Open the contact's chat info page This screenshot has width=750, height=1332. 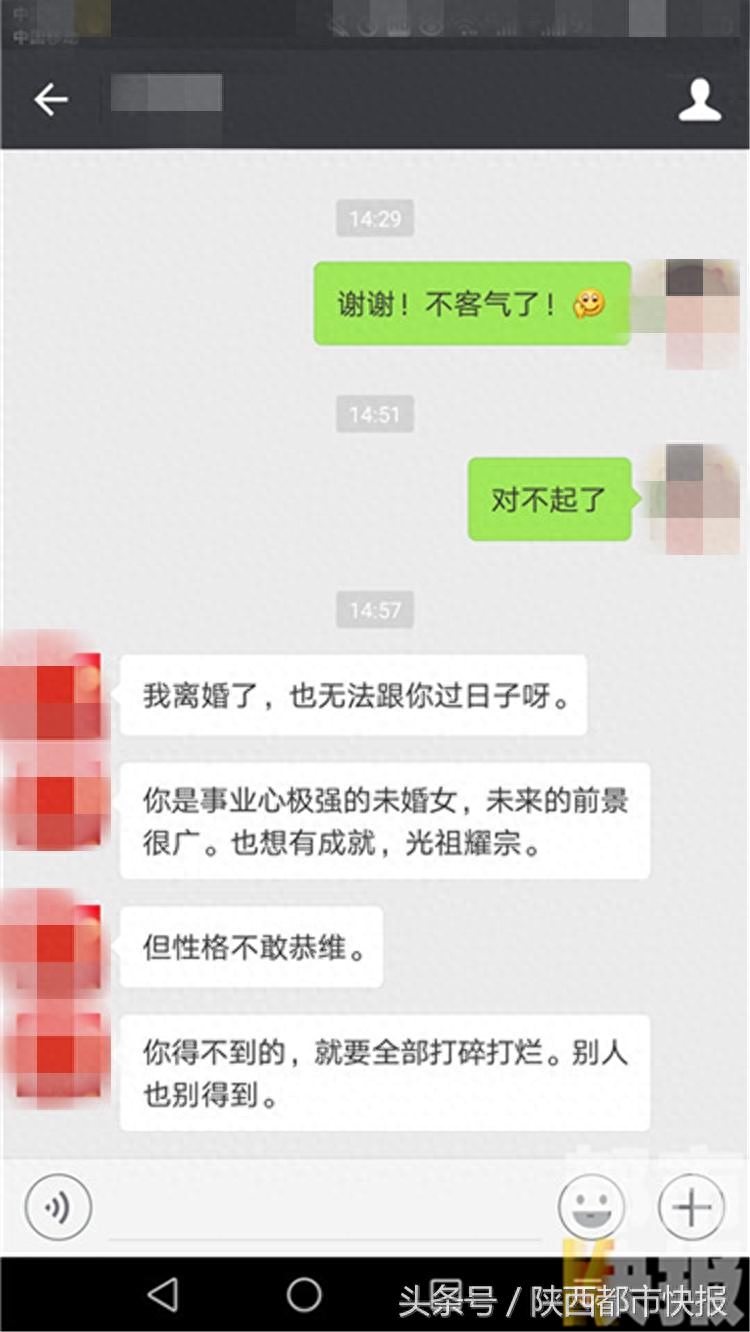point(699,100)
